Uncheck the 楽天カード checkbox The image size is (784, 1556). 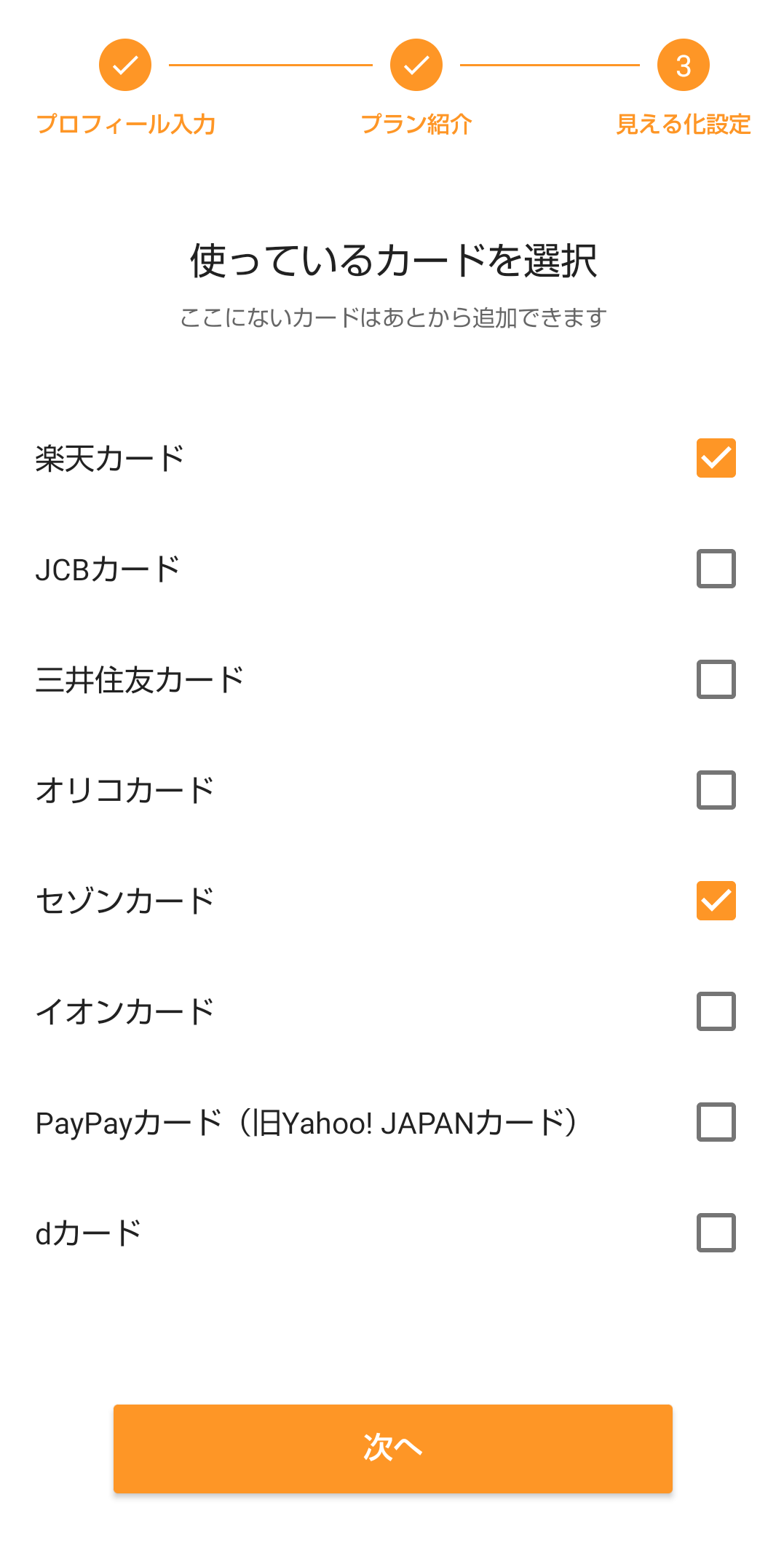716,458
